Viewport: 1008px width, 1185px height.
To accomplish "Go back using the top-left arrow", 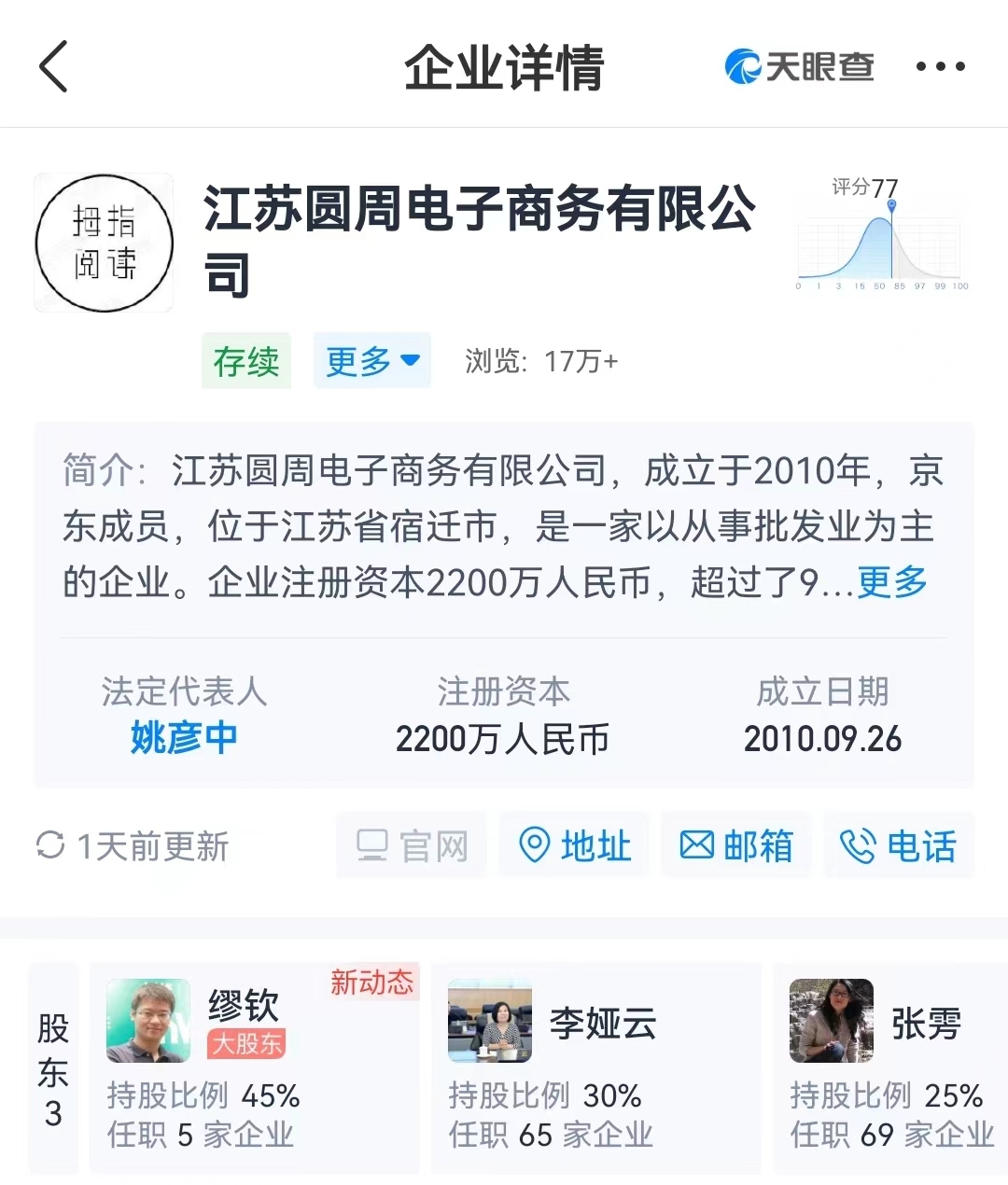I will point(54,67).
